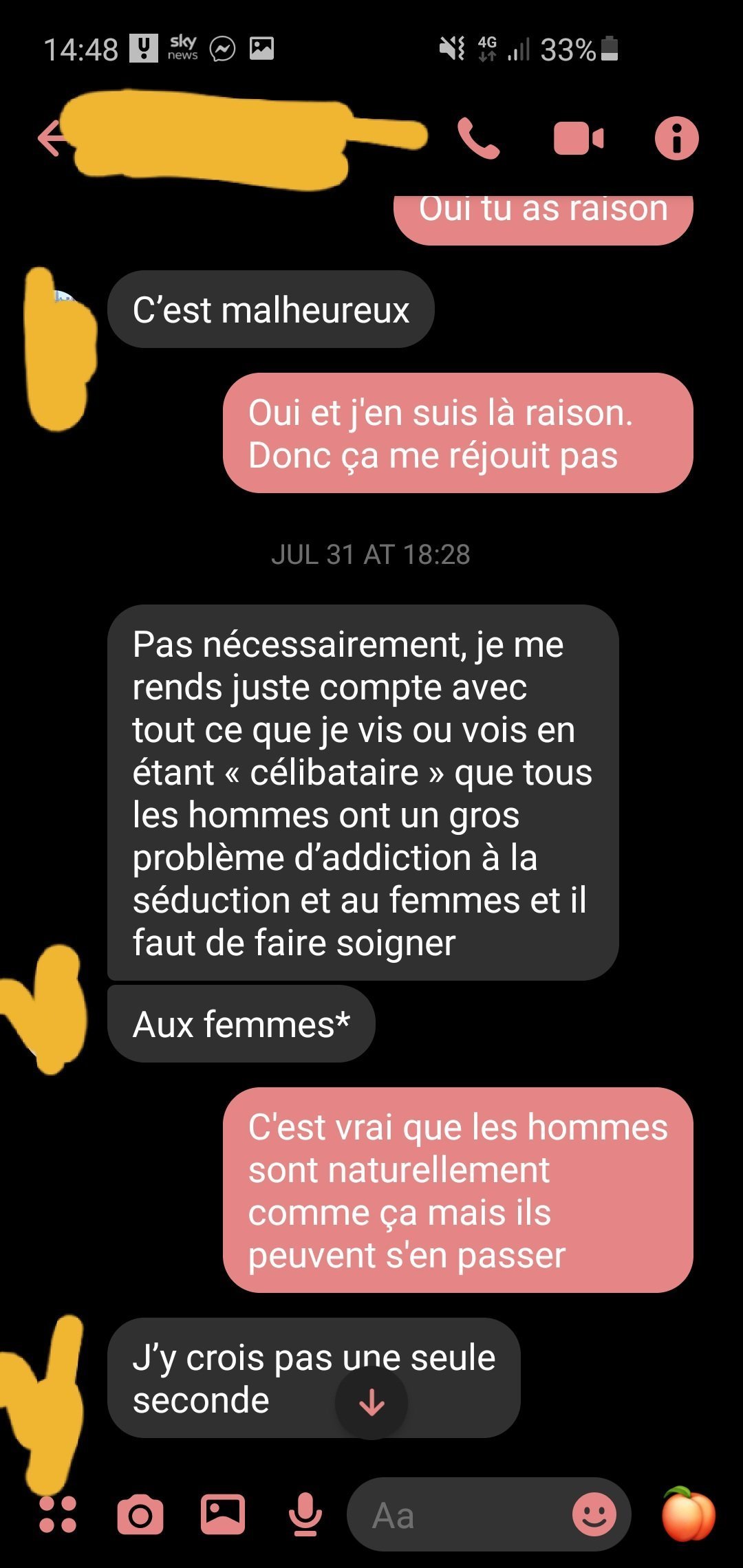Send the peach emoji reaction
Image resolution: width=743 pixels, height=1568 pixels.
point(688,1514)
